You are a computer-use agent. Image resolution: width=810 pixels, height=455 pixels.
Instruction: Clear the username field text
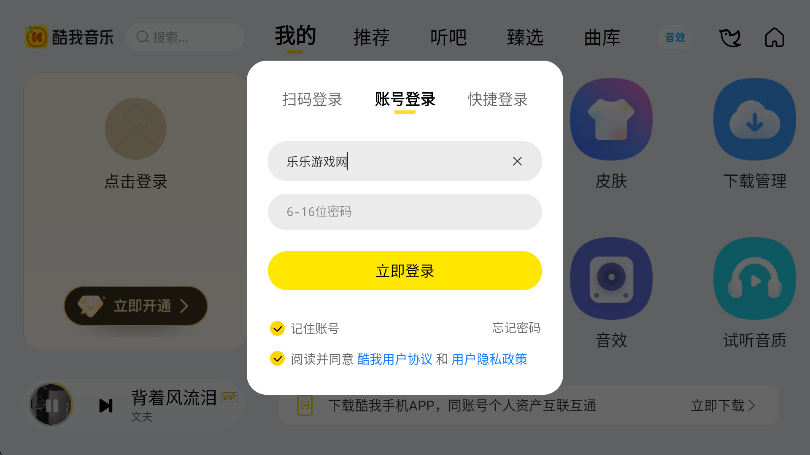pos(517,161)
